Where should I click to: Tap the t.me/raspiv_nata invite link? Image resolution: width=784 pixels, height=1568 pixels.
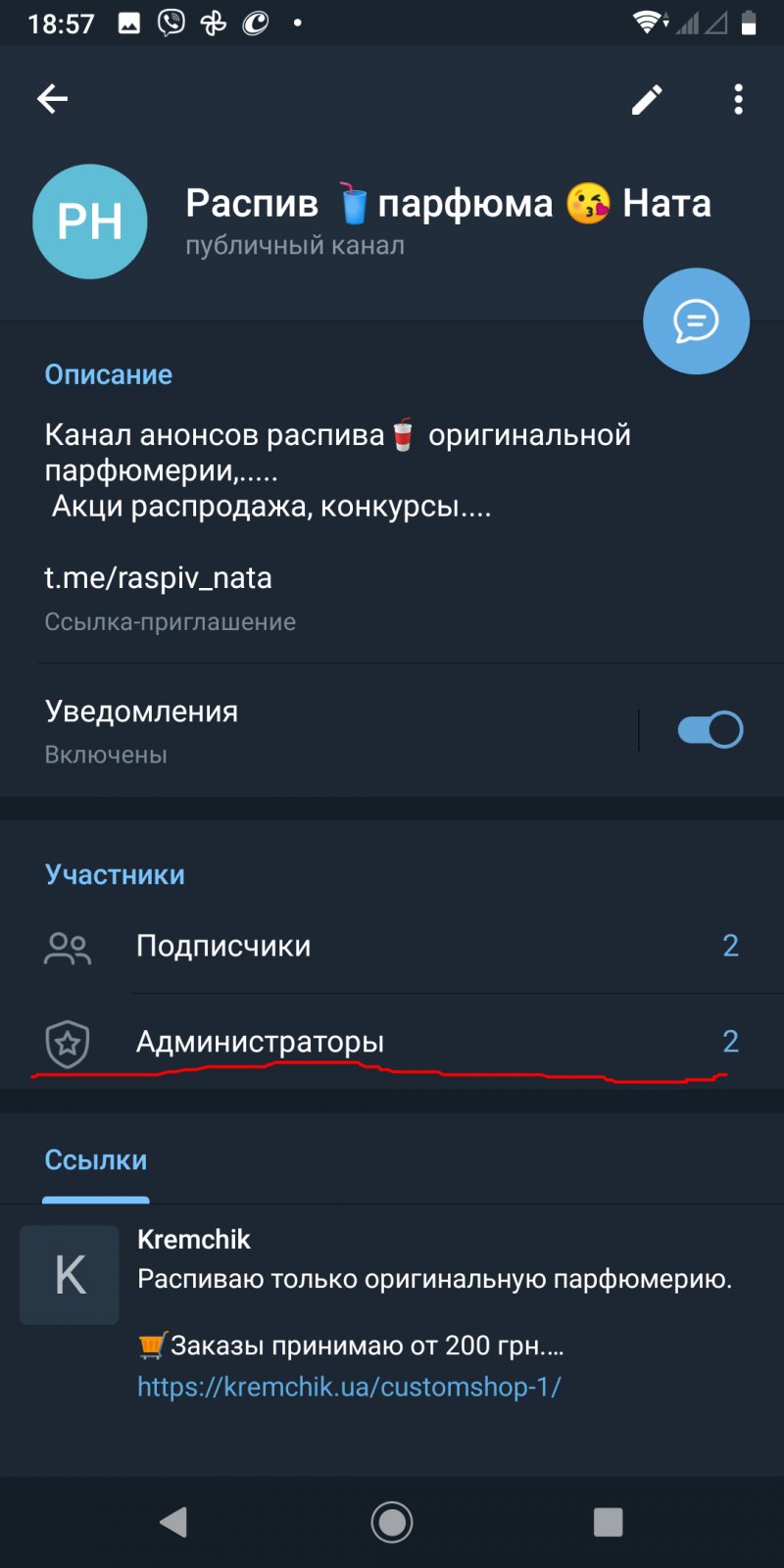point(159,578)
